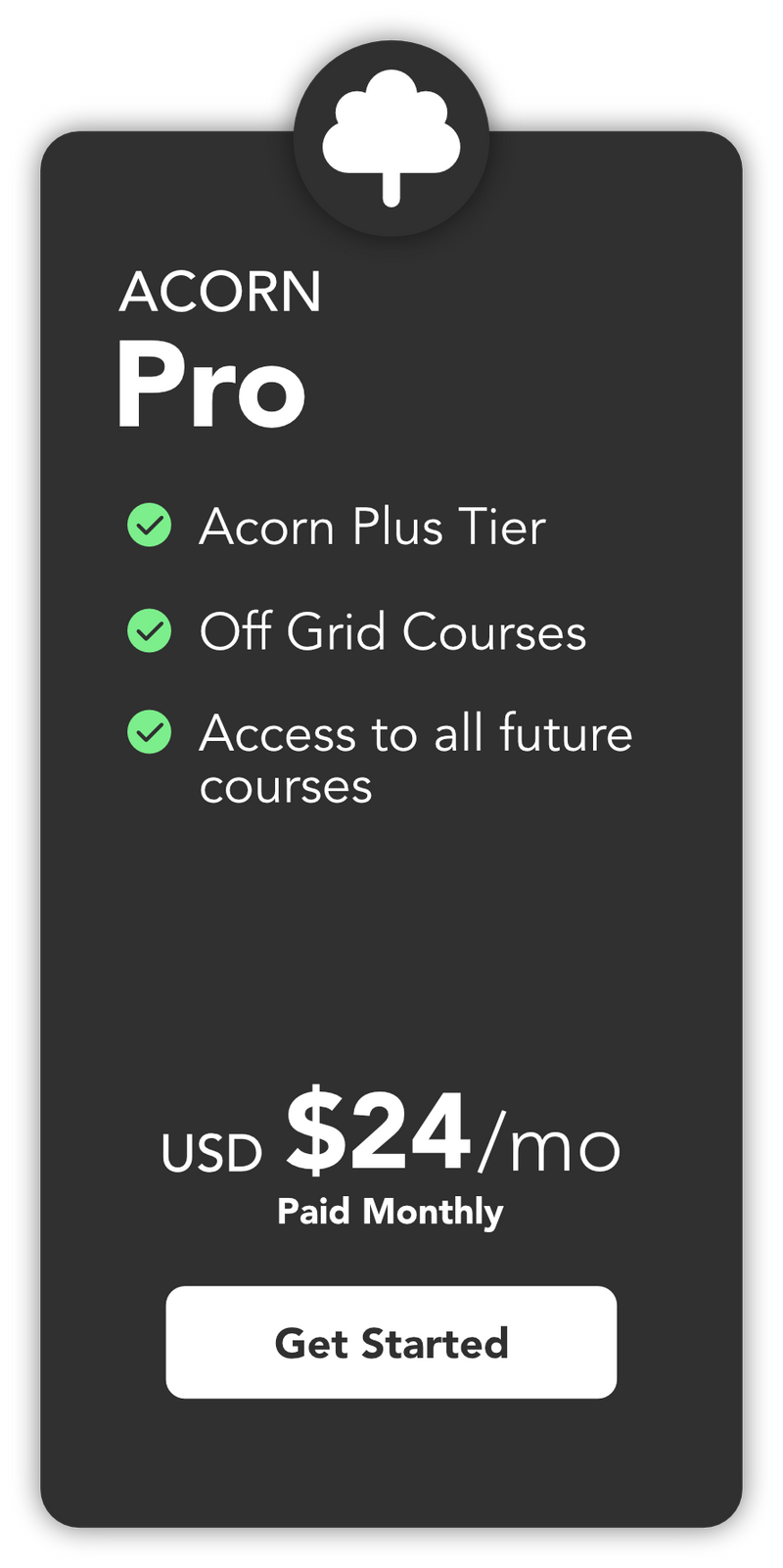783x1568 pixels.
Task: Expand the Paid Monthly billing option
Action: click(x=391, y=1211)
